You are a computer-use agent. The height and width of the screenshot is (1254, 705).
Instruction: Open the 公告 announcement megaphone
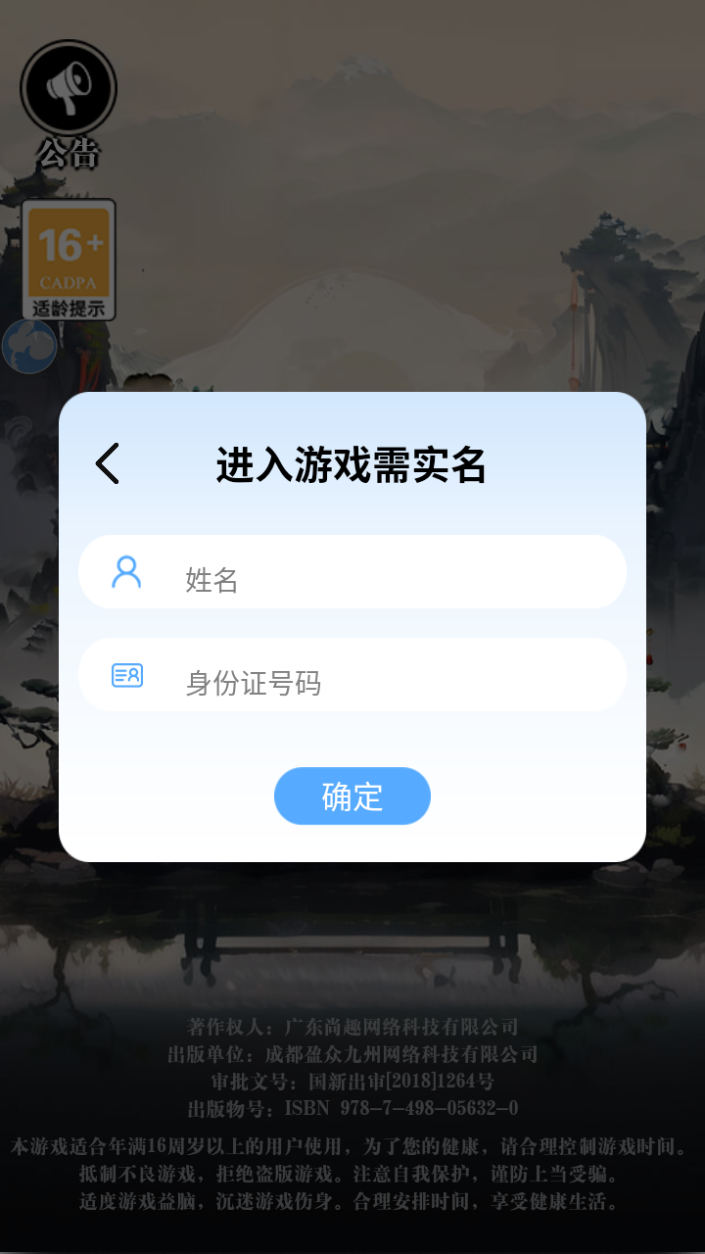(69, 89)
